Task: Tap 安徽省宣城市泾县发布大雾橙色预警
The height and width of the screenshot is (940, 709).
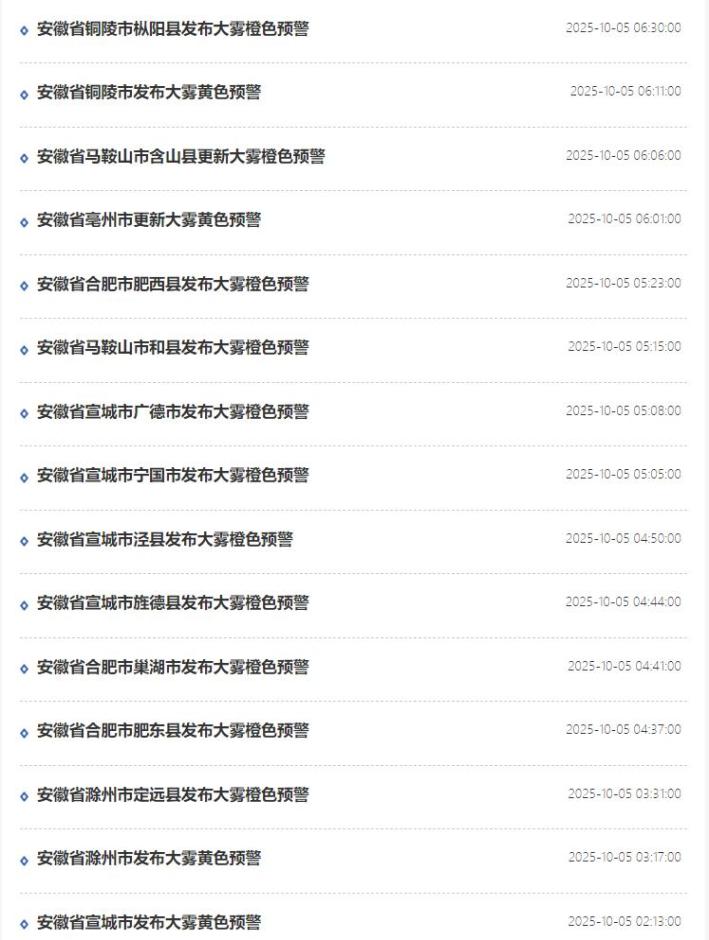Action: [164, 539]
